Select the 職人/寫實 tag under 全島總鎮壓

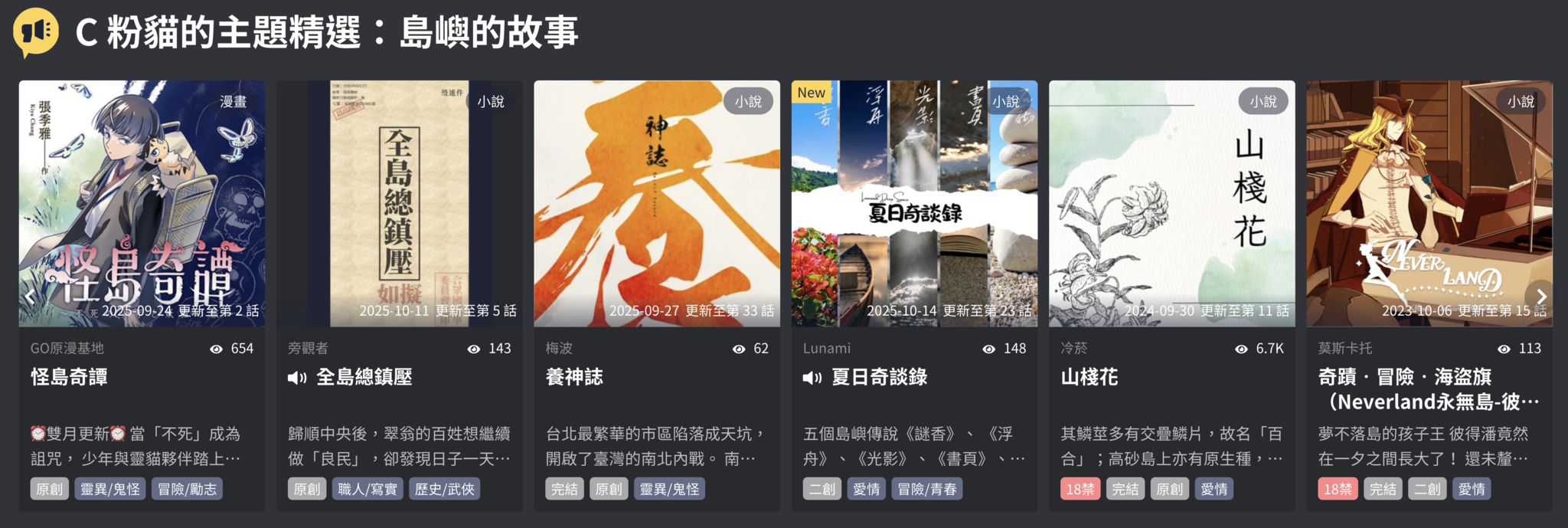click(x=367, y=489)
